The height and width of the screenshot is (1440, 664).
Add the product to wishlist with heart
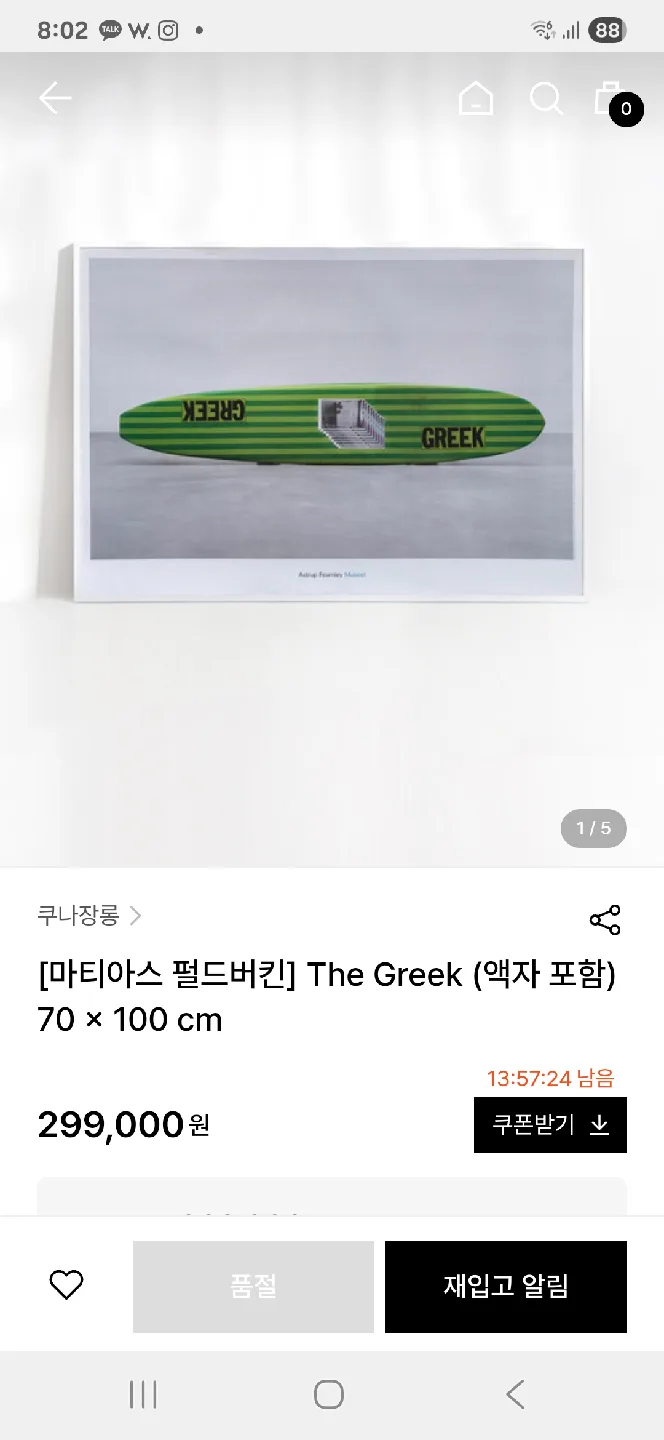(x=67, y=1285)
